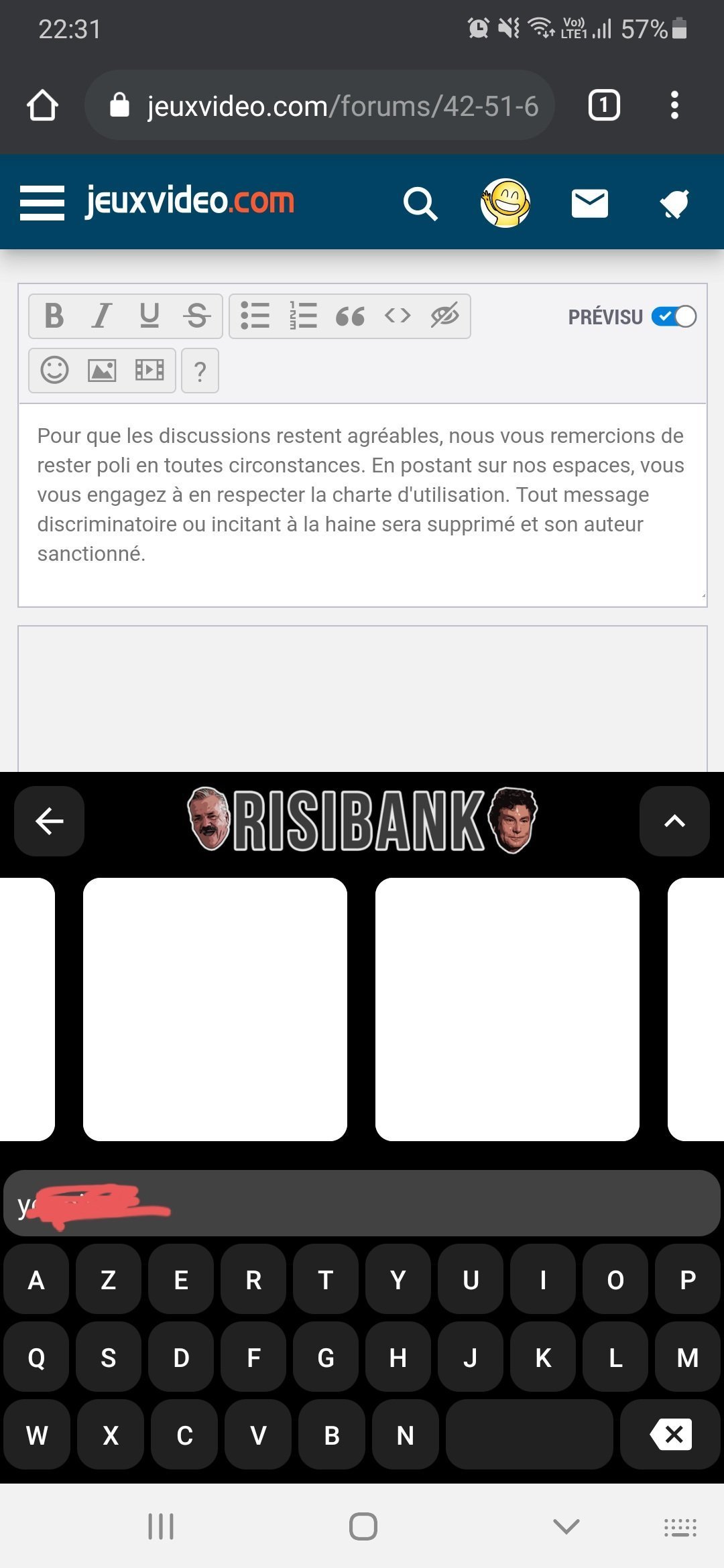This screenshot has height=1568, width=724.
Task: Focus the message text area
Action: pos(363,505)
